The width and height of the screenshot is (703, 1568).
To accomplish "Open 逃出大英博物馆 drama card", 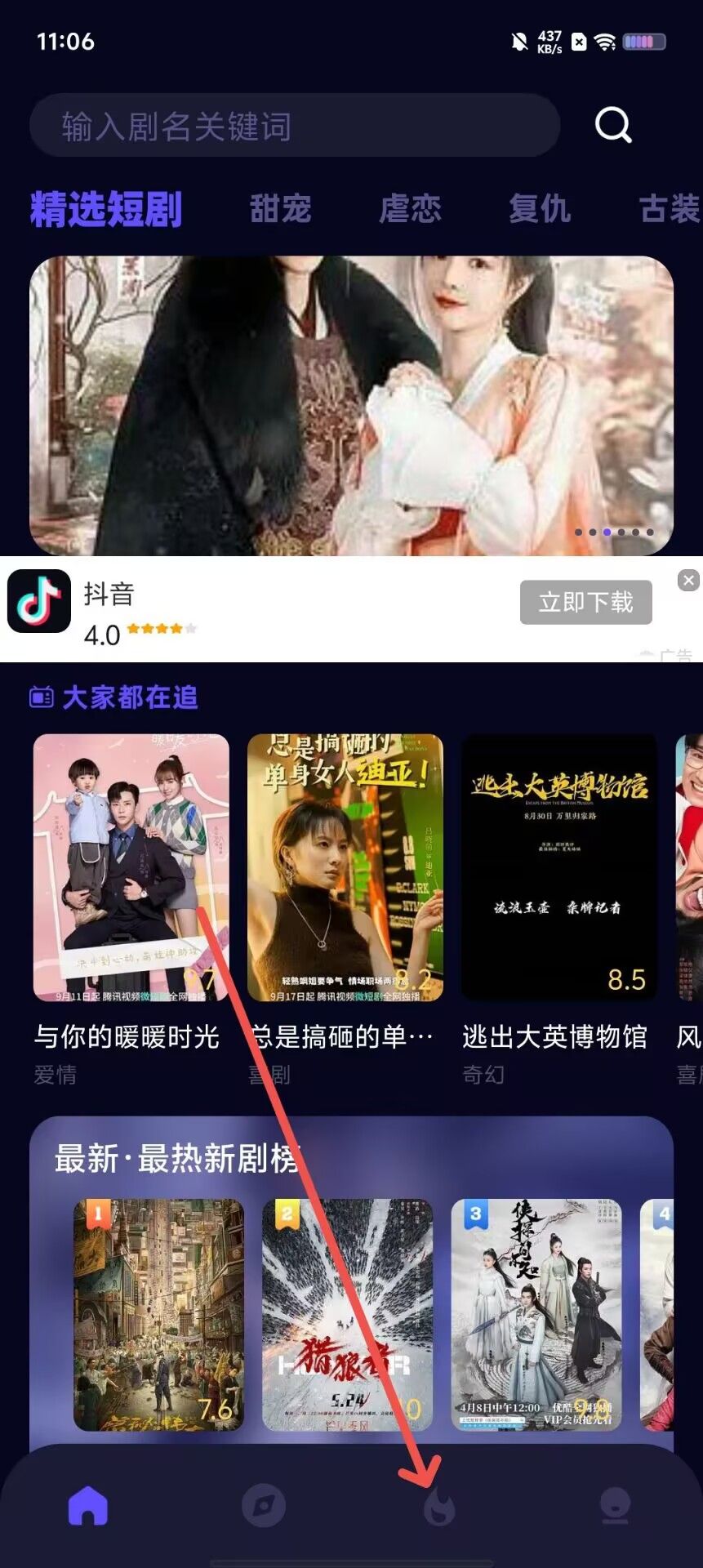I will pyautogui.click(x=559, y=867).
